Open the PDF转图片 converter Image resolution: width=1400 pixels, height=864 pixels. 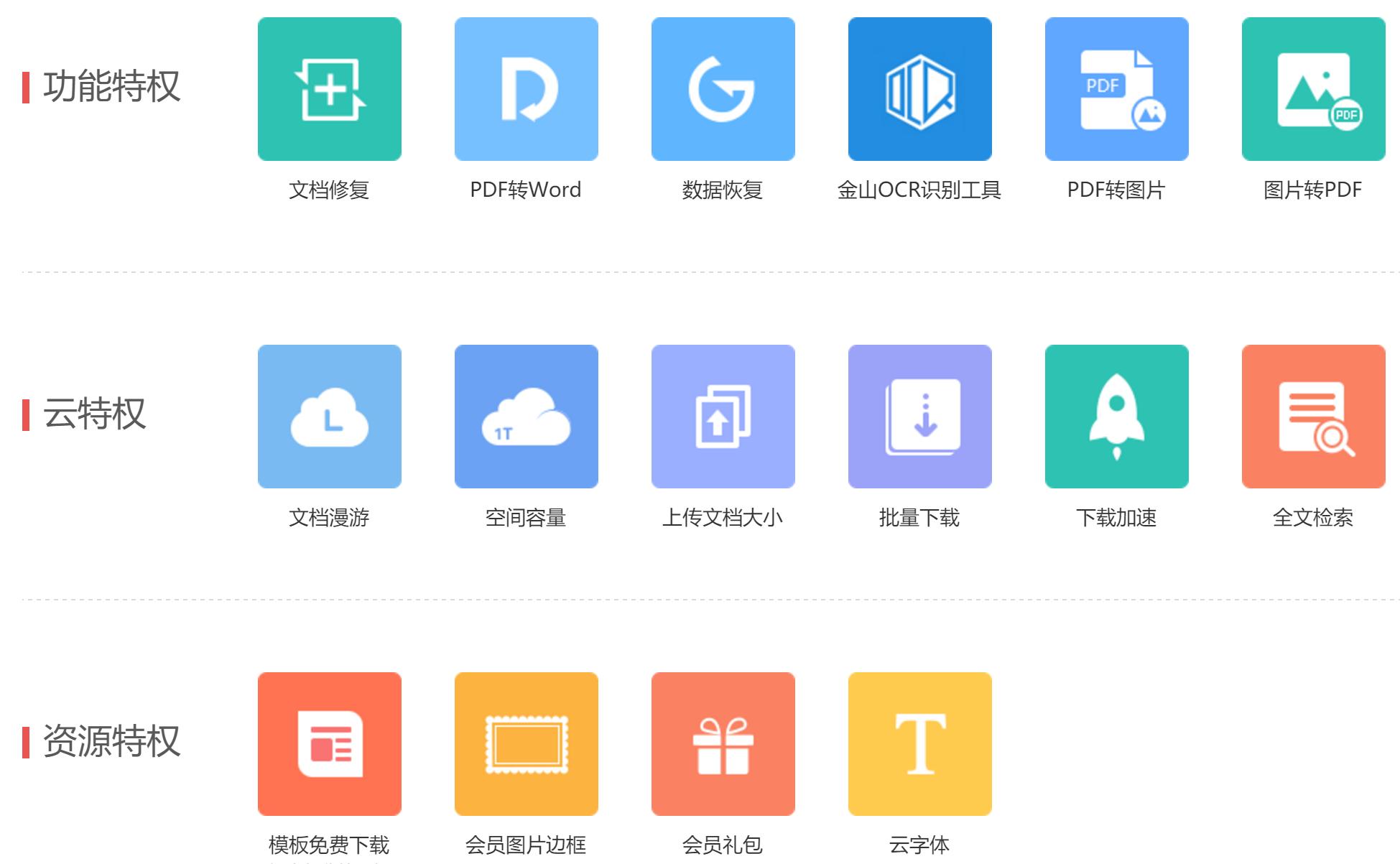click(1116, 89)
